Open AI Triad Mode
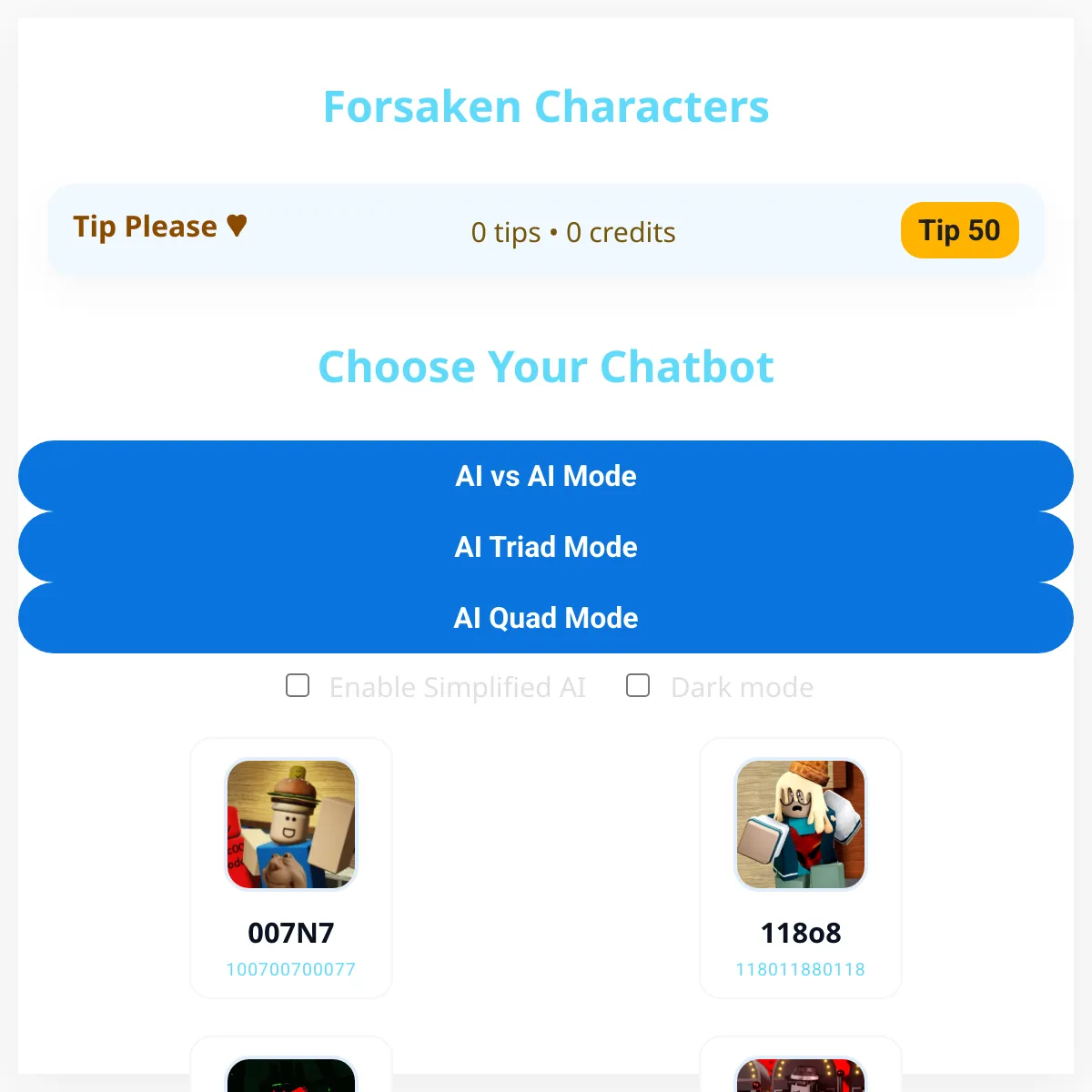 click(x=546, y=547)
